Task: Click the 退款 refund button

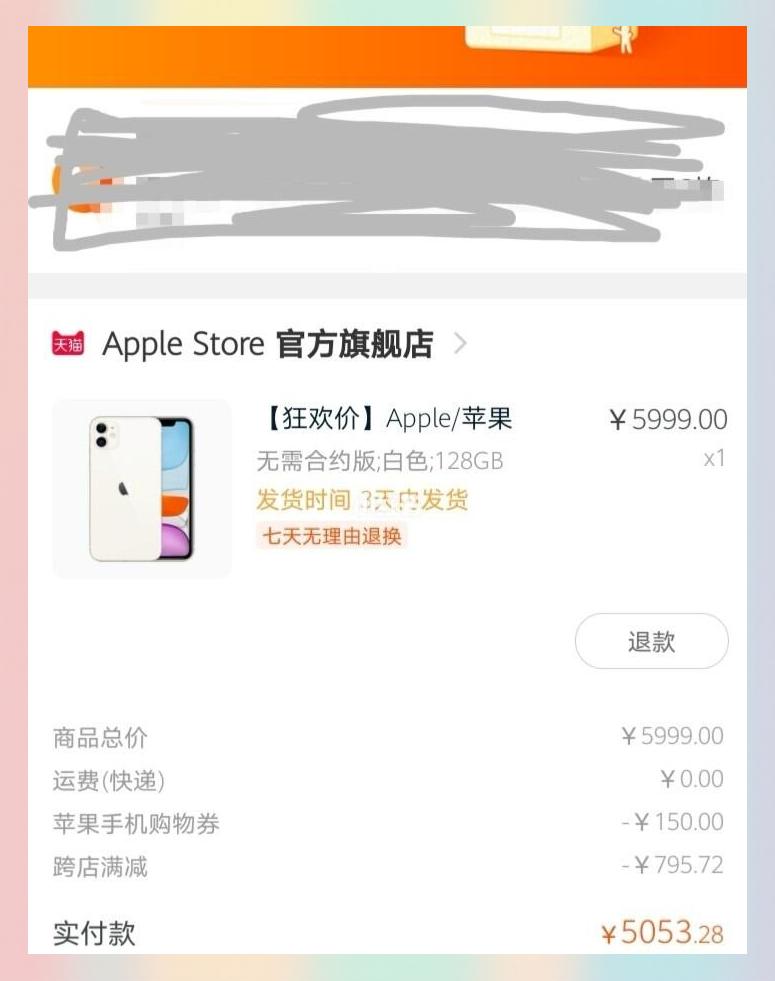Action: coord(650,641)
